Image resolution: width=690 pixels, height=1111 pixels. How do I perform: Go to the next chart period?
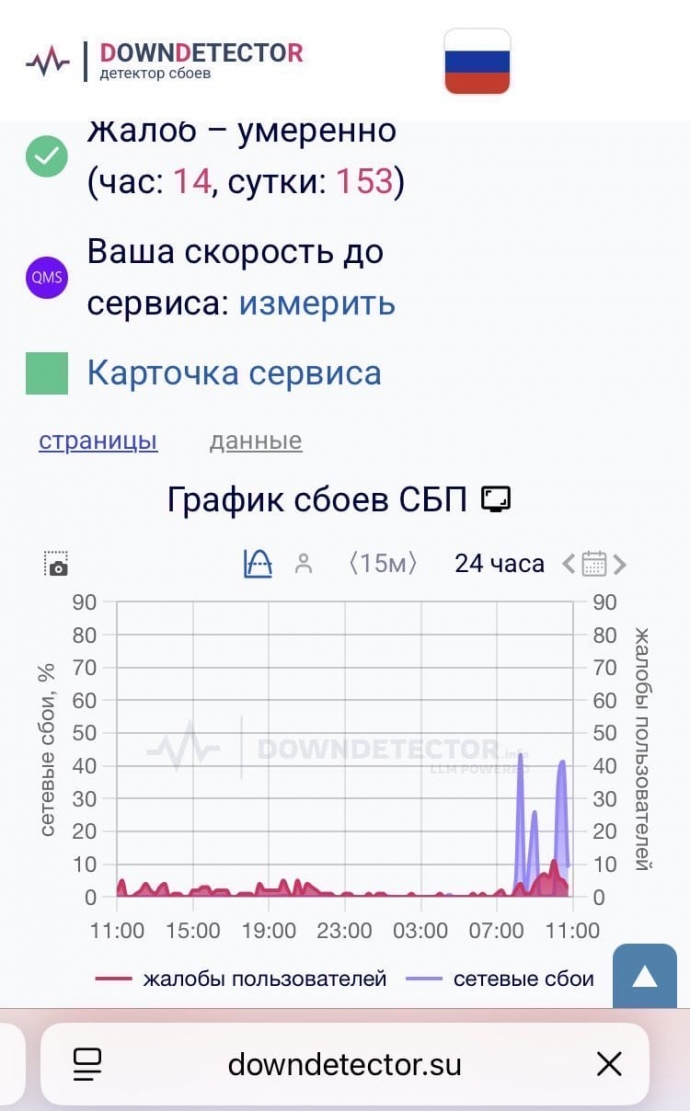(620, 564)
